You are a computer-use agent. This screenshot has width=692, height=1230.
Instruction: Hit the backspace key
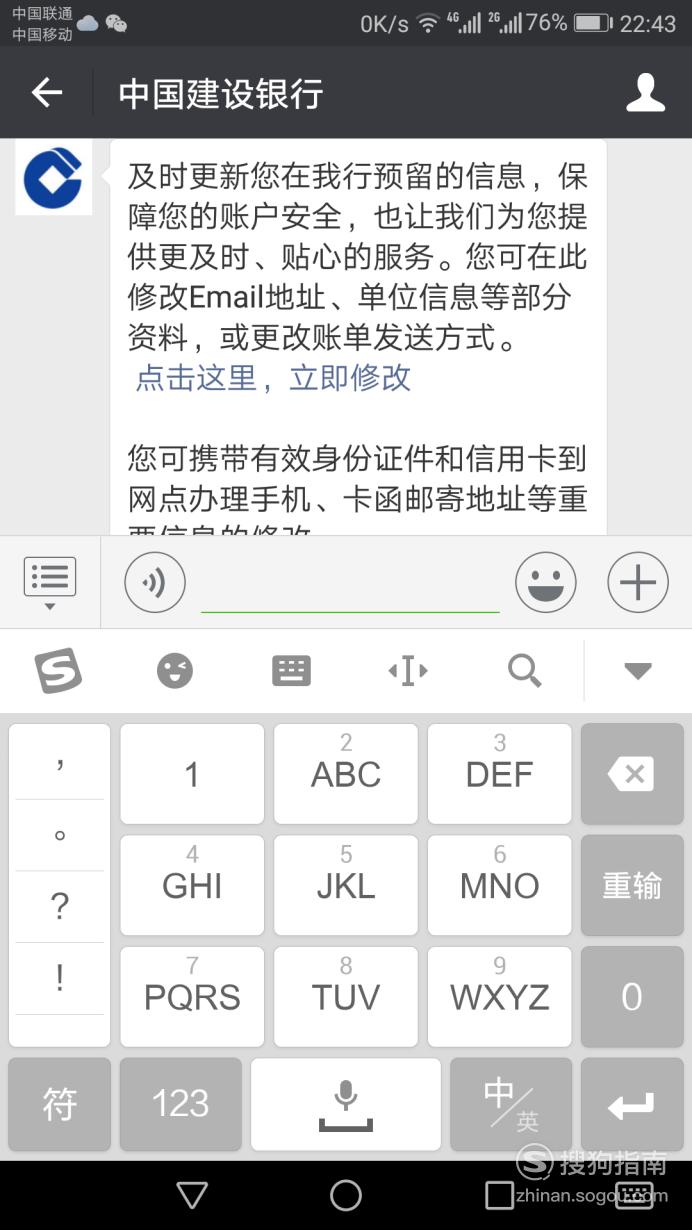point(632,774)
